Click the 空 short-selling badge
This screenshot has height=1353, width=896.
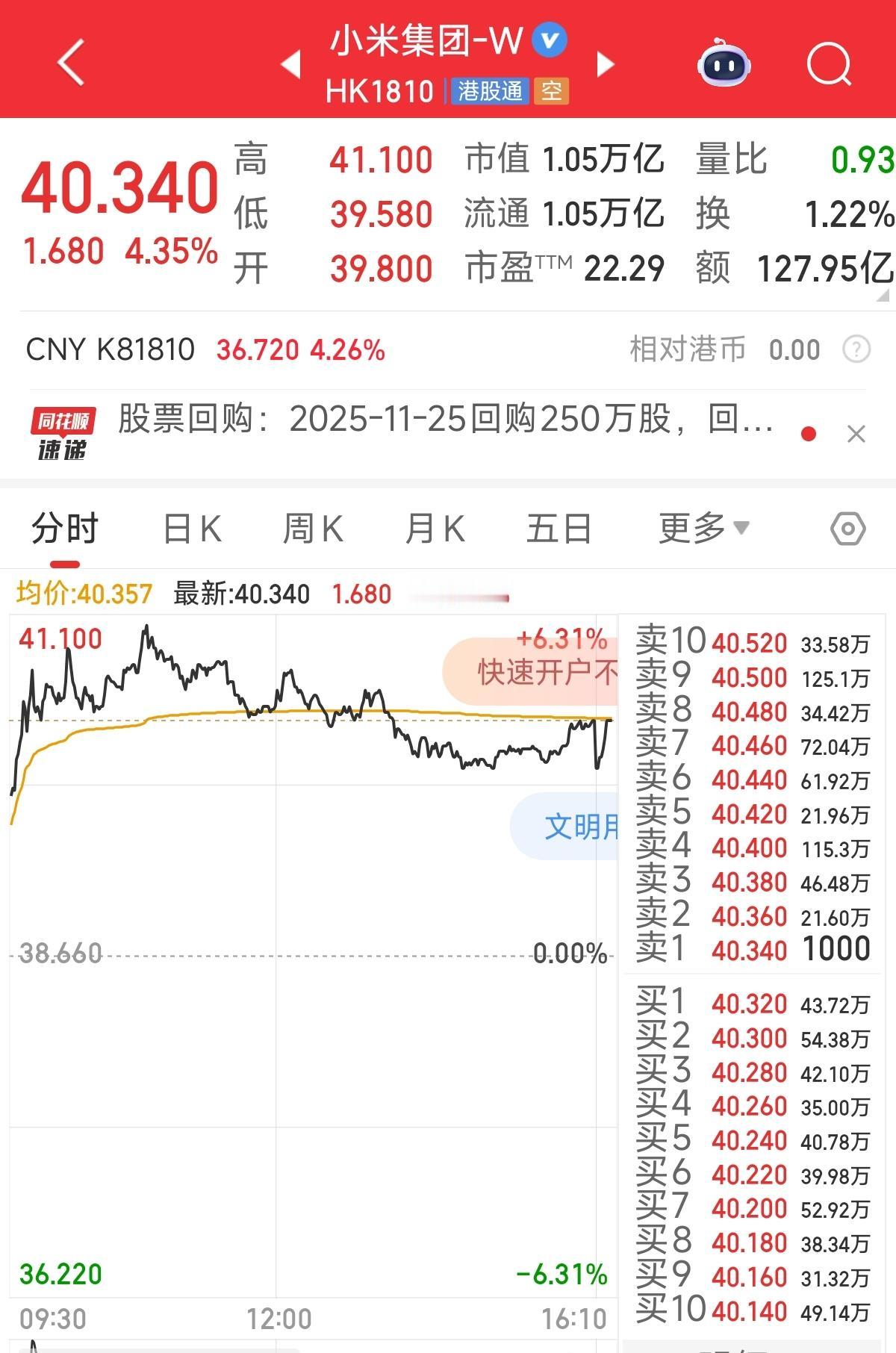click(553, 93)
